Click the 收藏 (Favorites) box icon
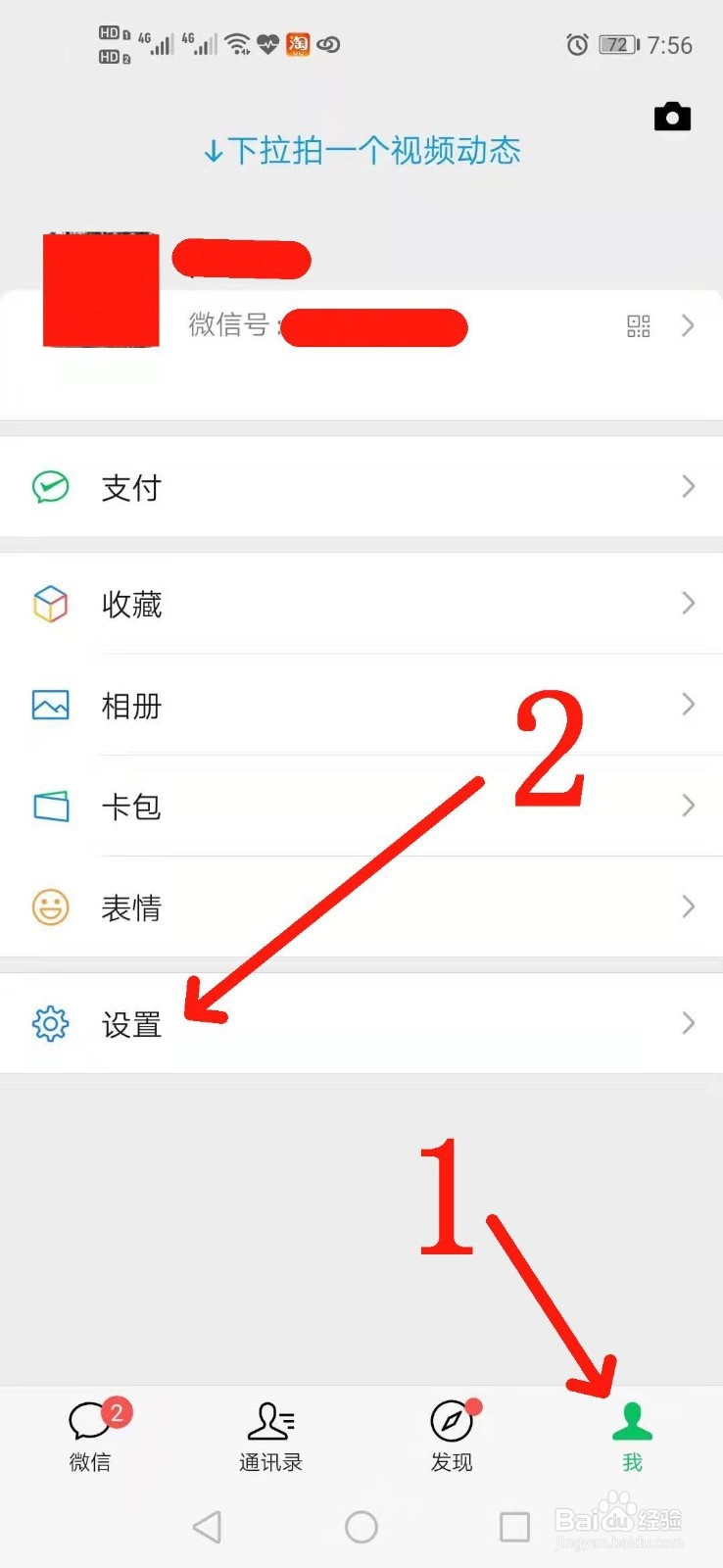The width and height of the screenshot is (723, 1568). pos(50,604)
